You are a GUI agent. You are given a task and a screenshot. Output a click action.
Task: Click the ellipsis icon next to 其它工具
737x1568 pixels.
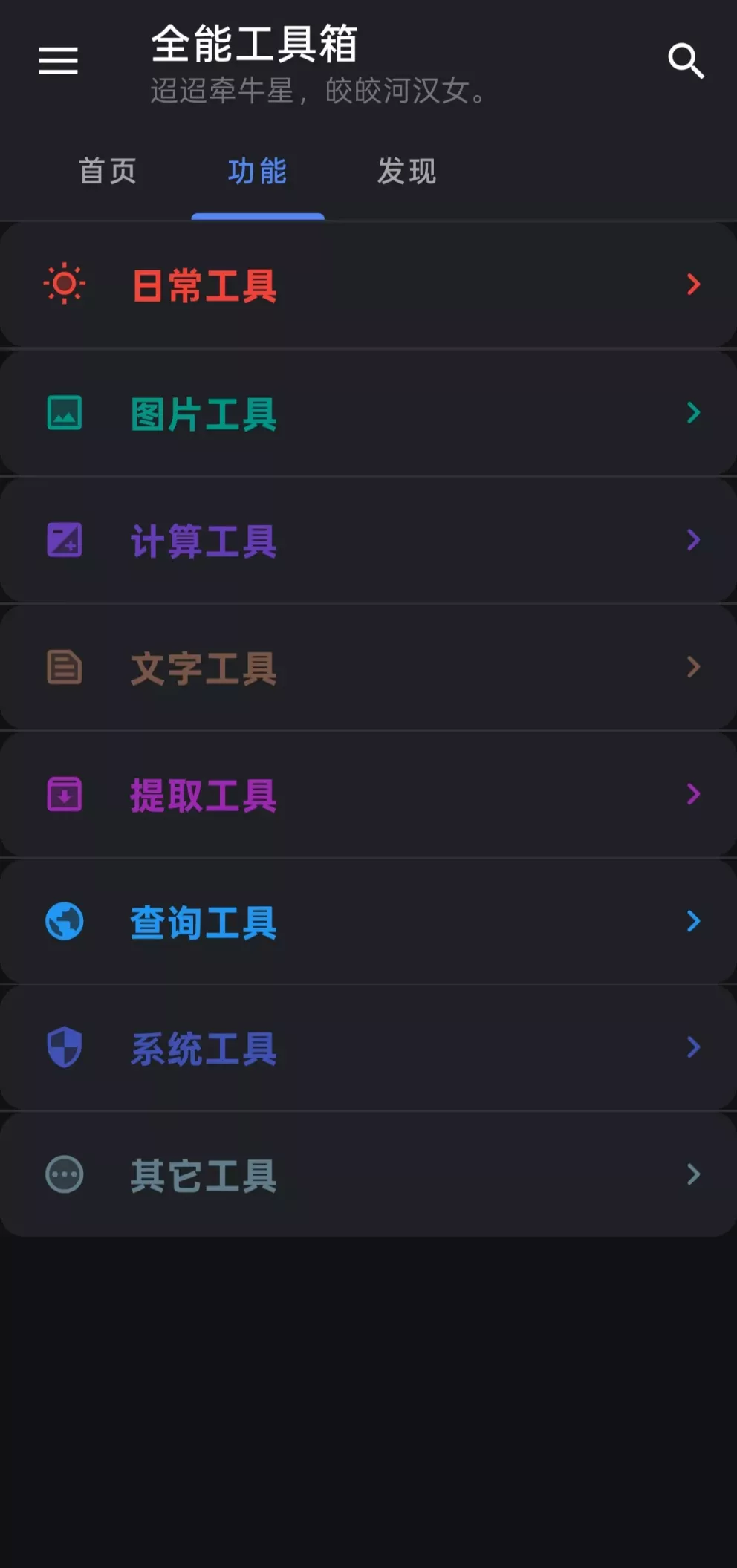[66, 1174]
